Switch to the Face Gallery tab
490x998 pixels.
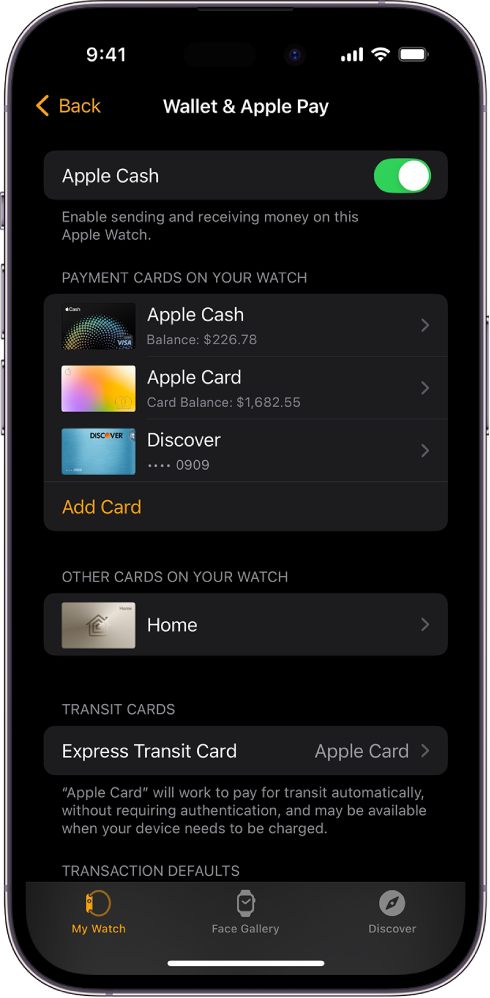click(246, 913)
